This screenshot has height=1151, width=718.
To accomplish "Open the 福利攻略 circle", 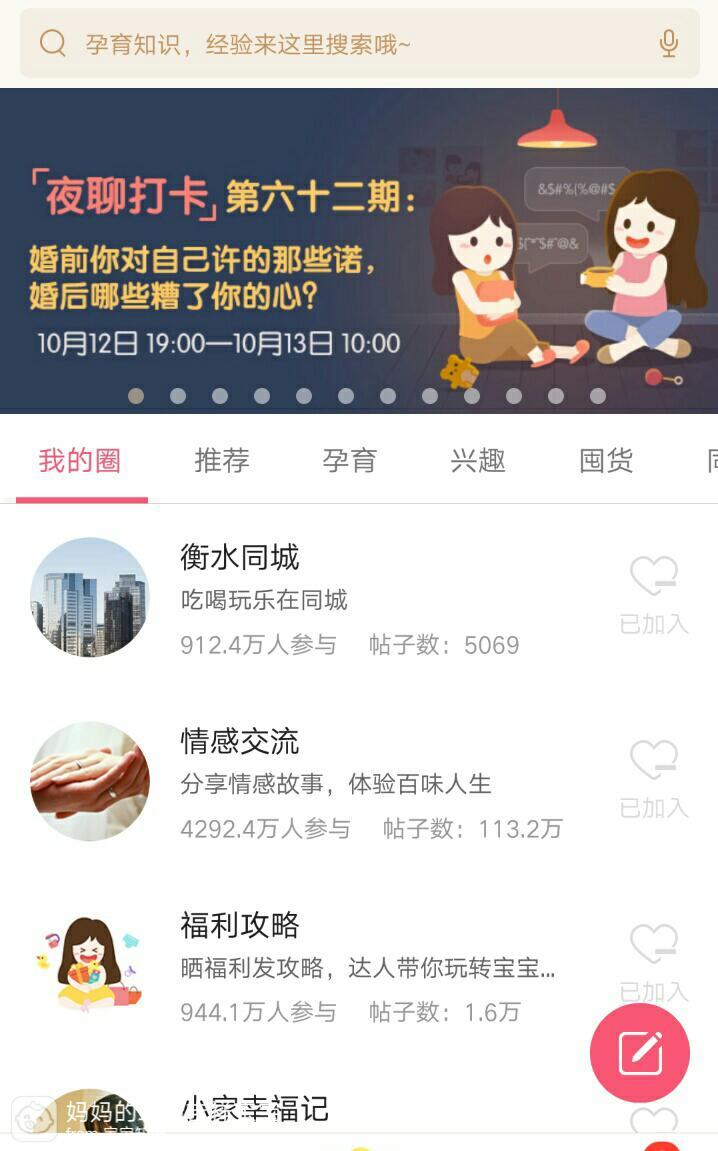I will click(x=240, y=925).
